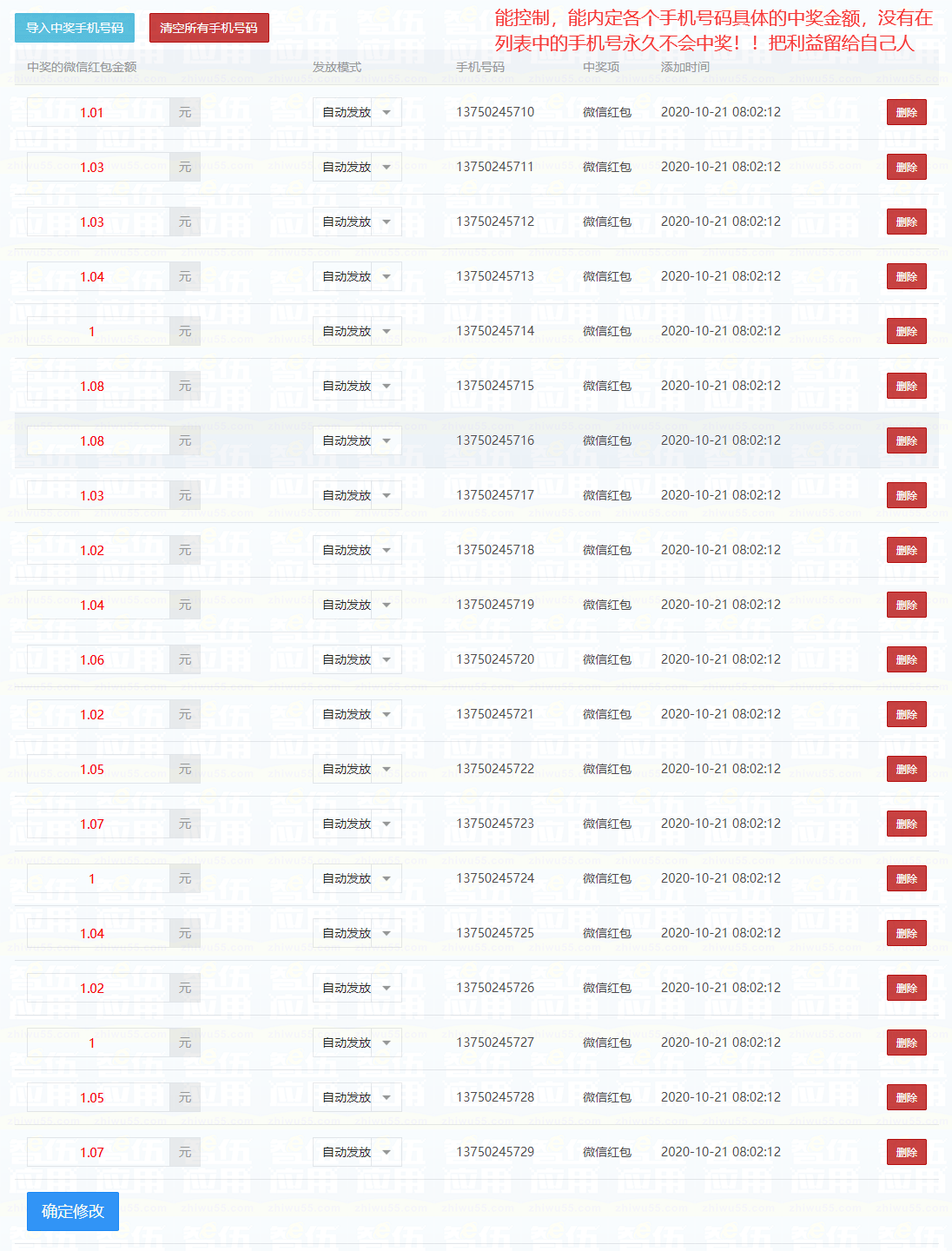Edit amount field for 13750245724
952x1251 pixels.
pyautogui.click(x=98, y=878)
